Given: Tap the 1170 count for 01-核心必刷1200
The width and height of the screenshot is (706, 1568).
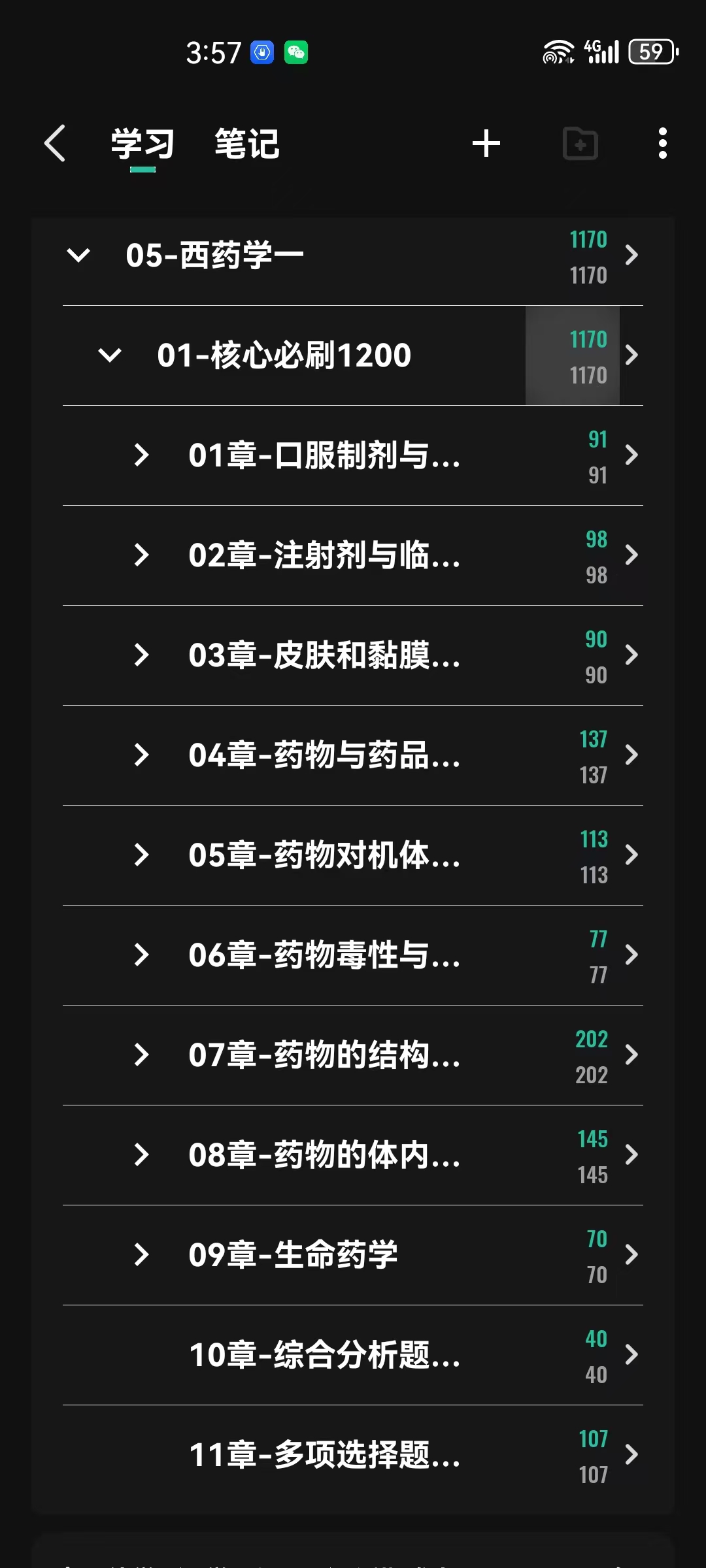Looking at the screenshot, I should click(x=587, y=355).
